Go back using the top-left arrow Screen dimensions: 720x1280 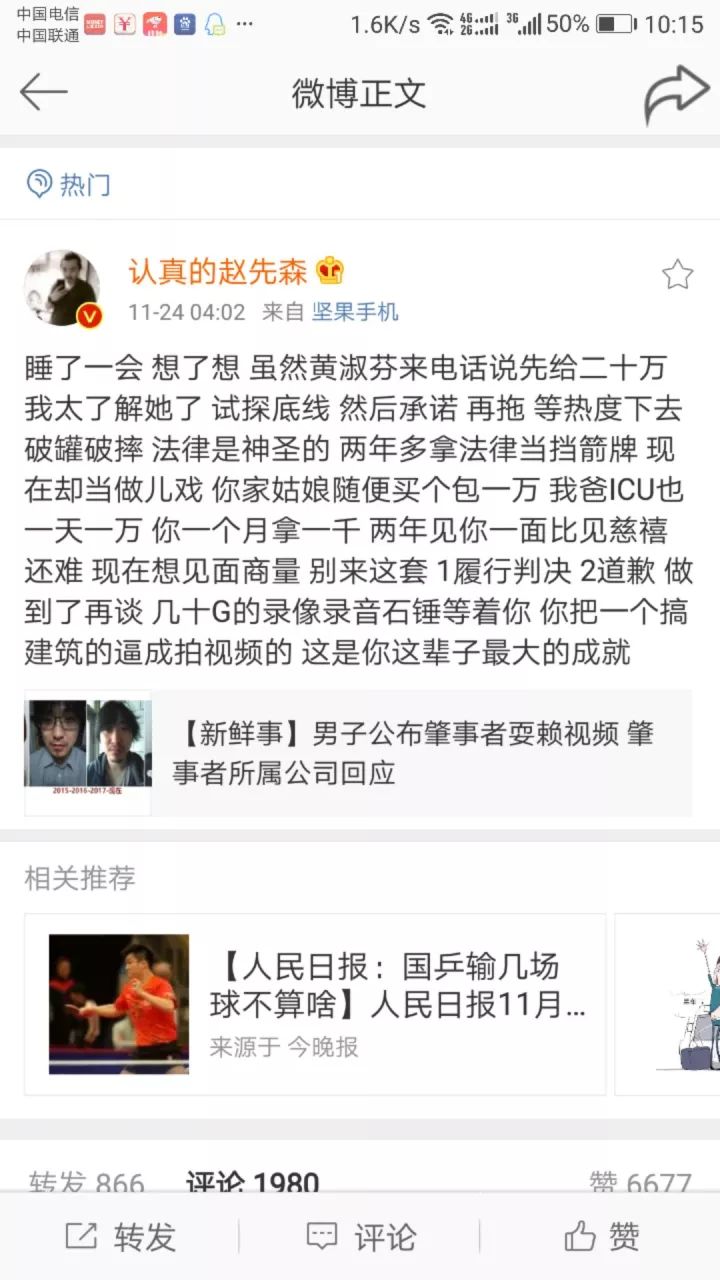tap(43, 93)
